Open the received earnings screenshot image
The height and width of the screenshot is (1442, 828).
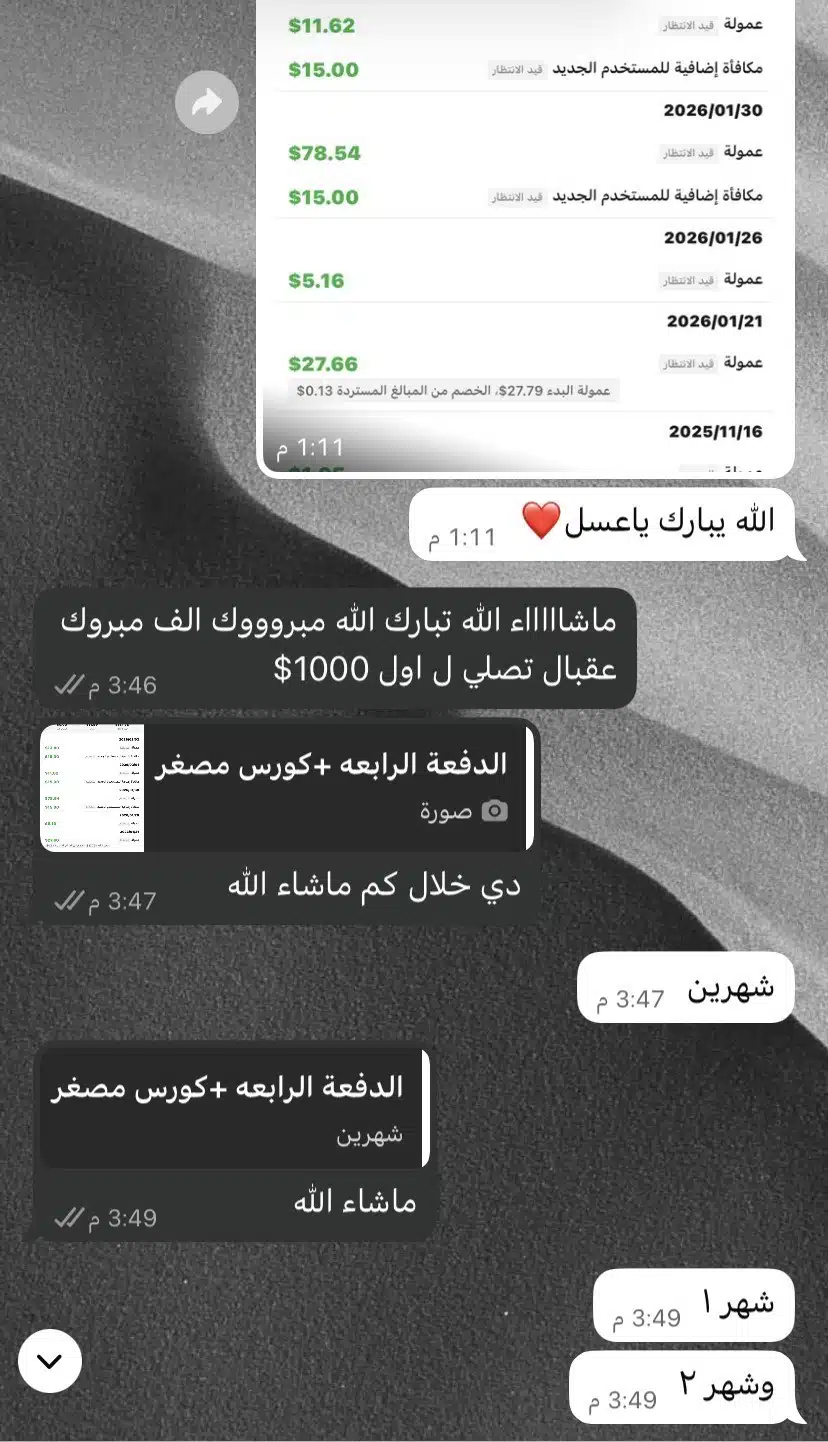click(527, 230)
